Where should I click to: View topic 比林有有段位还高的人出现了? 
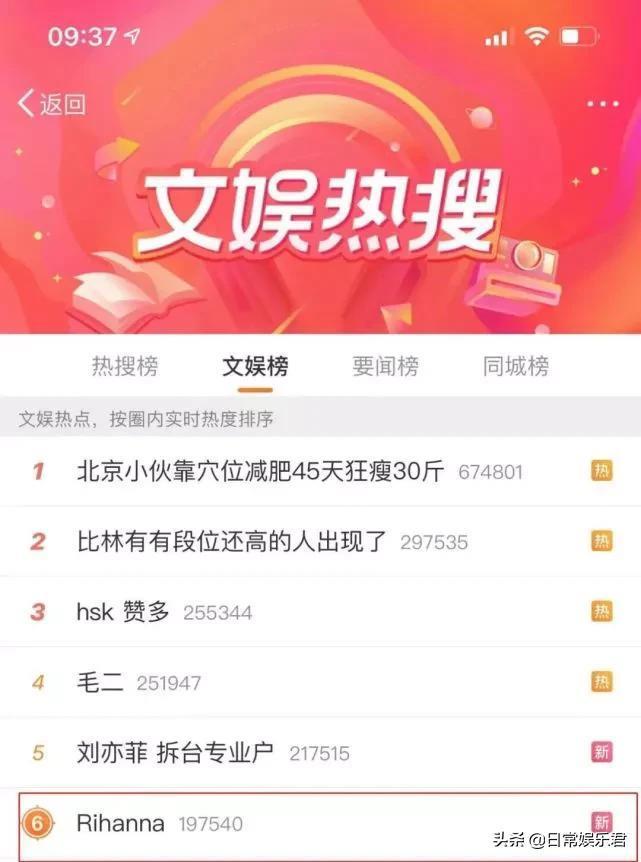[x=232, y=542]
